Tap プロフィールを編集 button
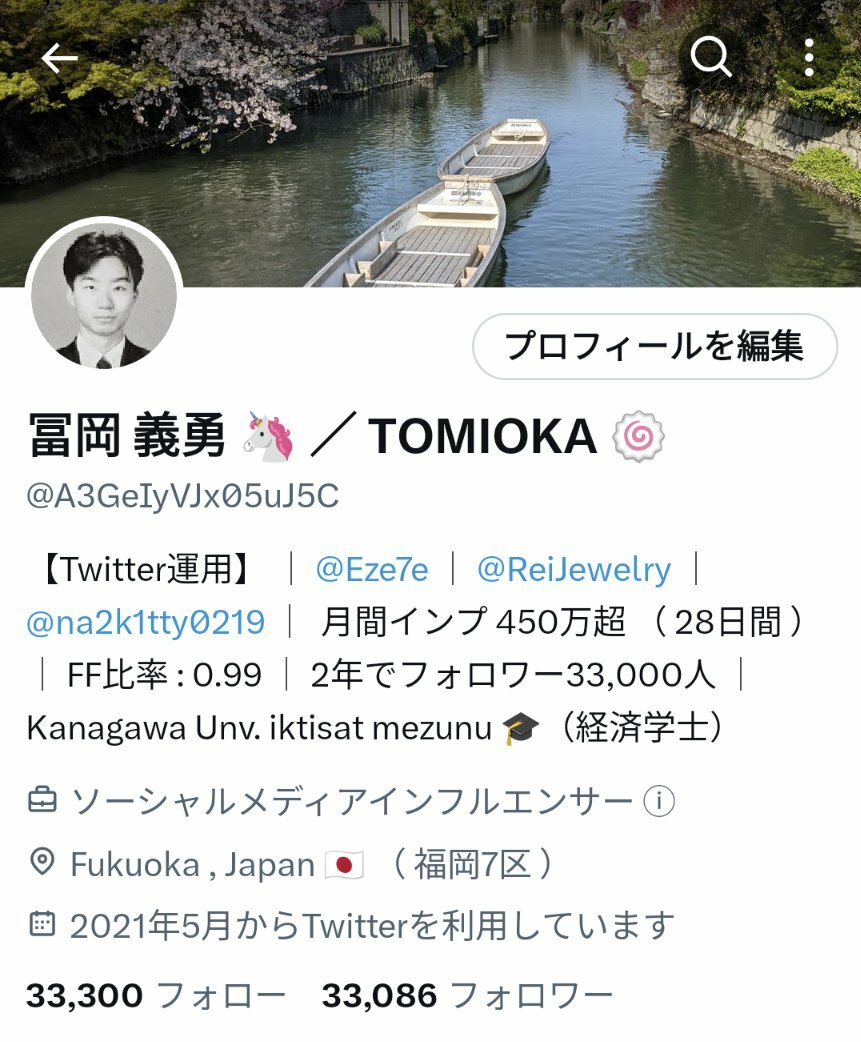 tap(654, 346)
